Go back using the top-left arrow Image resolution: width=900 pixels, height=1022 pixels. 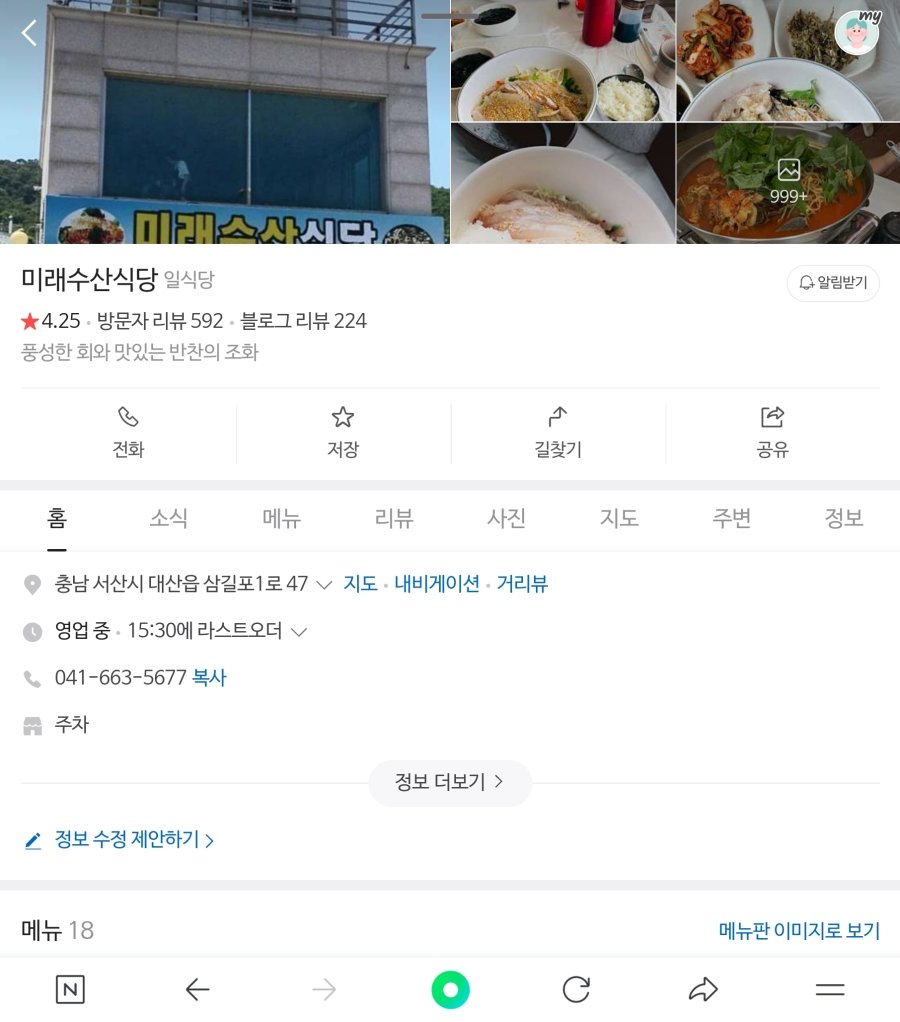coord(29,33)
